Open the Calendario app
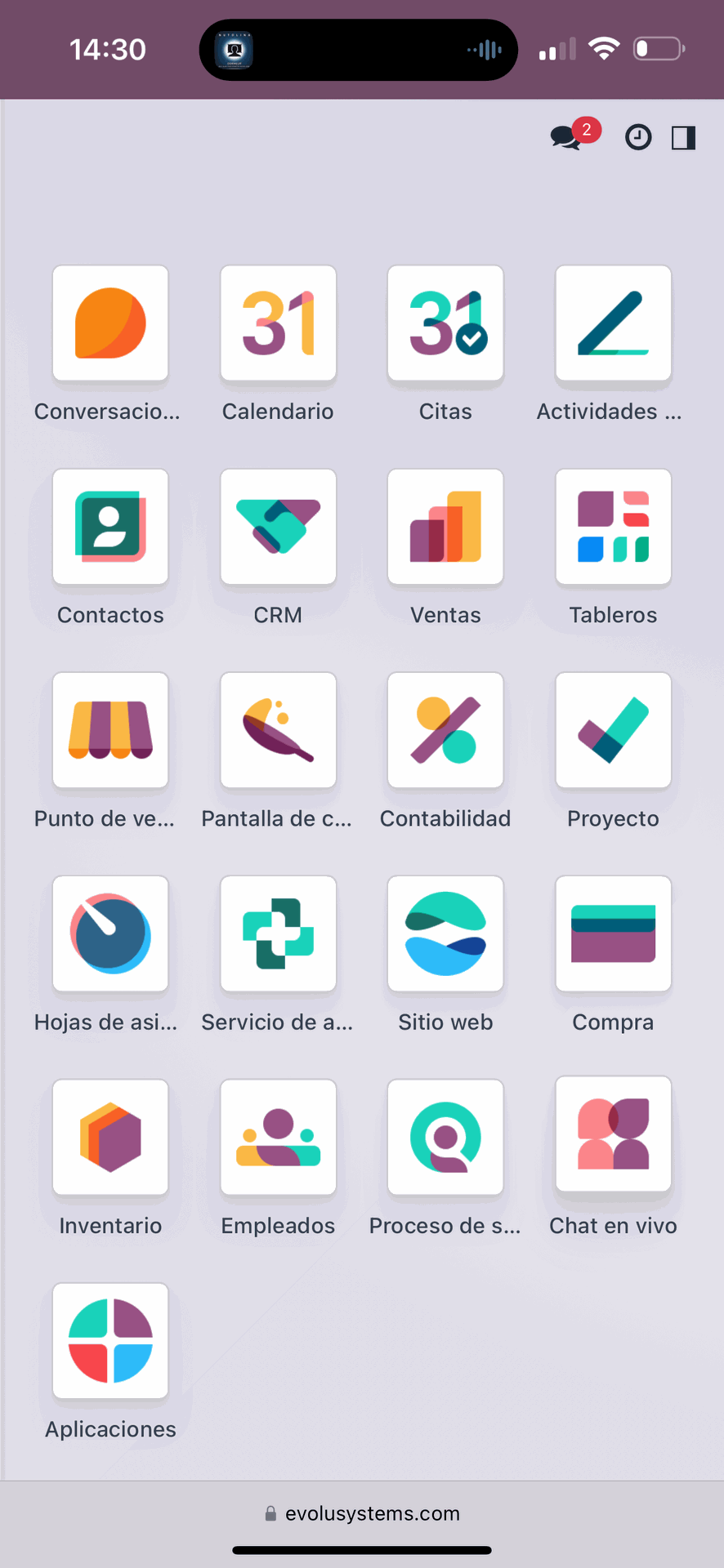The image size is (724, 1568). (278, 323)
